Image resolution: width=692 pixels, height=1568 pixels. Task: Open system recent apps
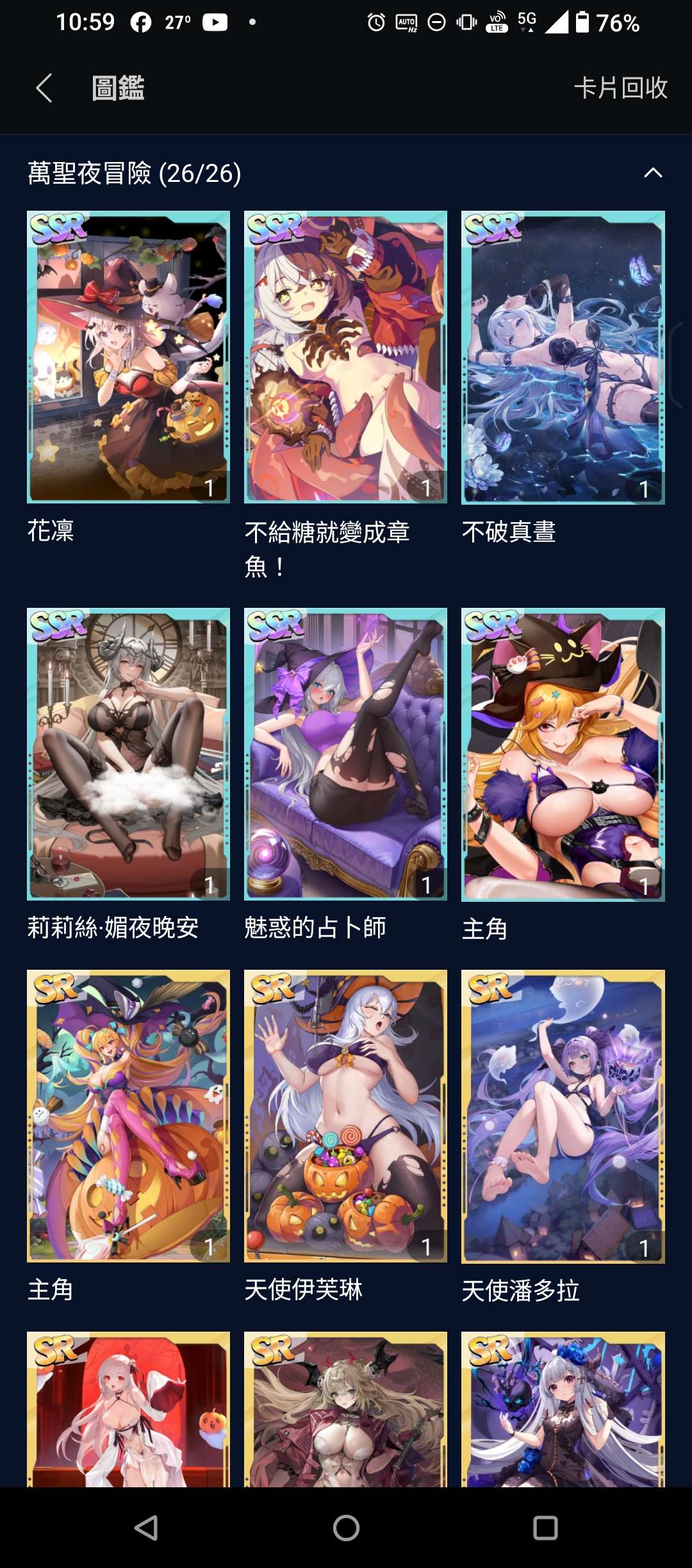(x=545, y=1528)
